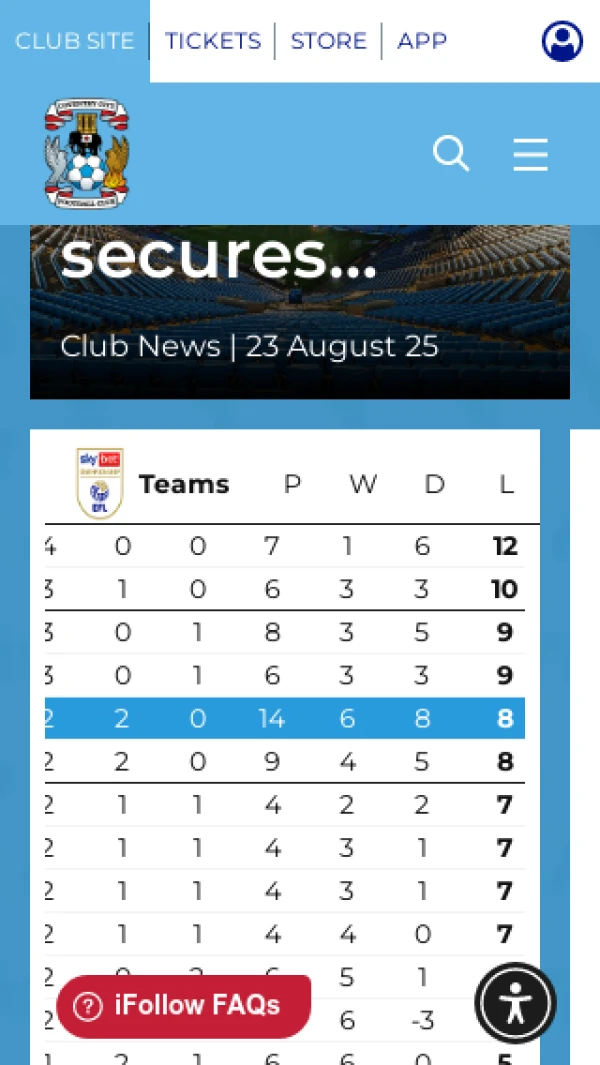Open iFollow FAQs help
Screen dimensions: 600x1065
tap(183, 1006)
